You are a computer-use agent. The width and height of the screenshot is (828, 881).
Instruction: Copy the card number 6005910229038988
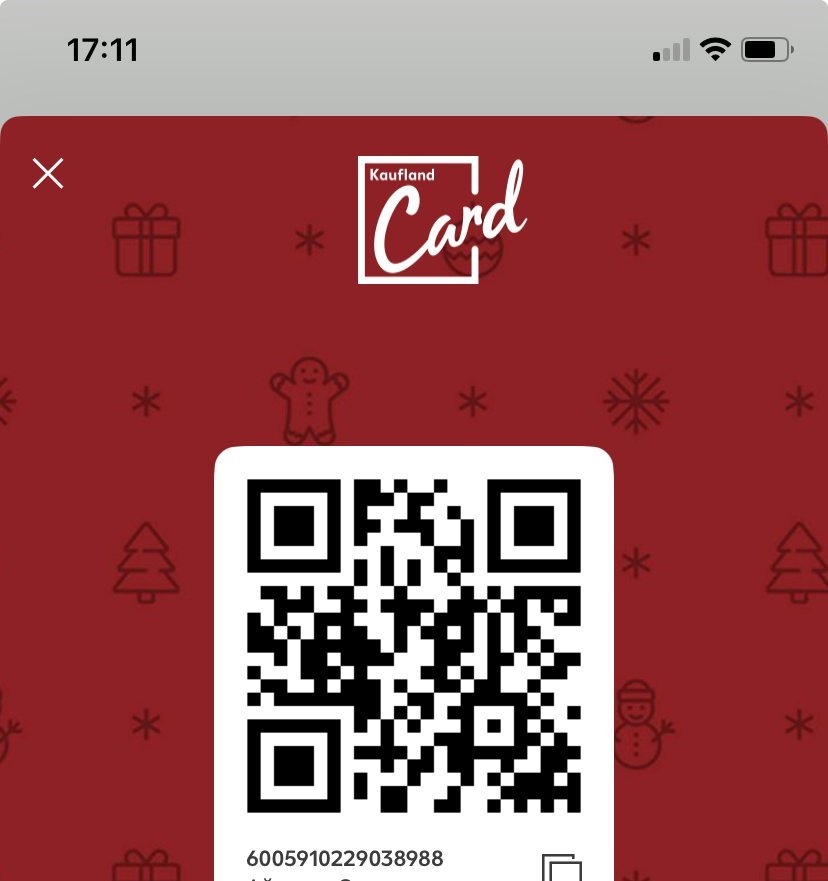[x=560, y=867]
